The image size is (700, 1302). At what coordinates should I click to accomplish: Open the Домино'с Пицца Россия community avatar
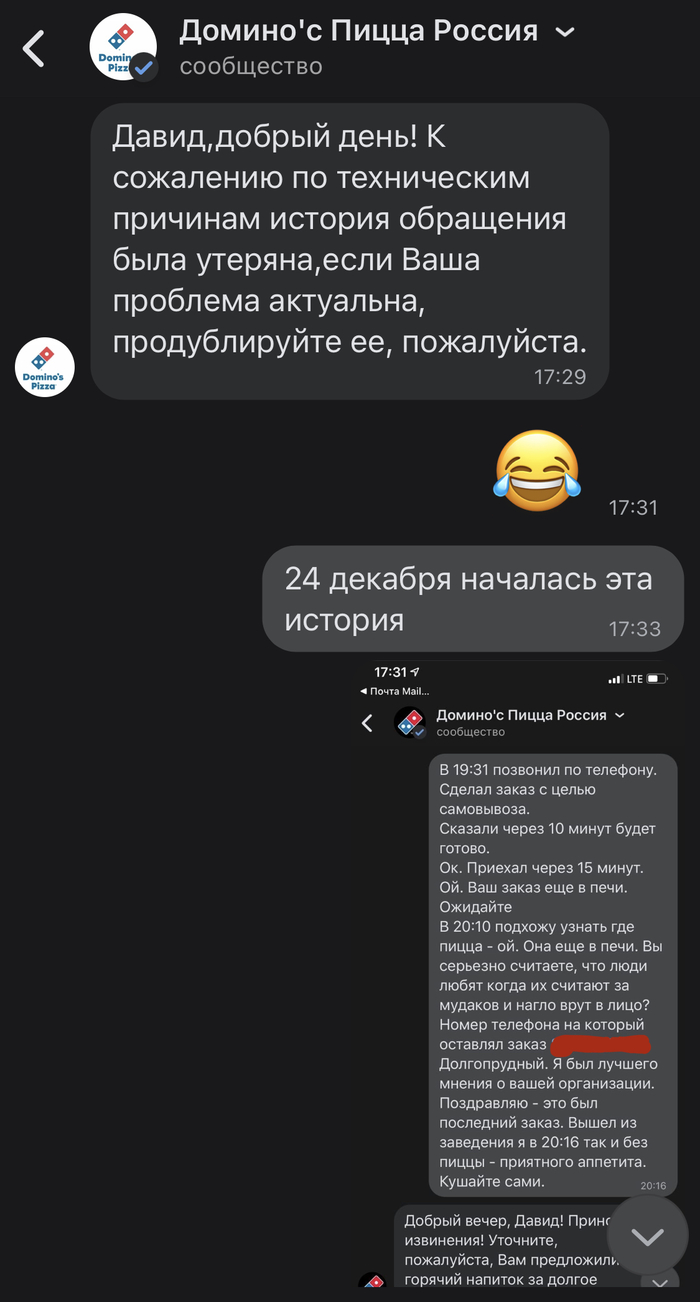click(123, 48)
